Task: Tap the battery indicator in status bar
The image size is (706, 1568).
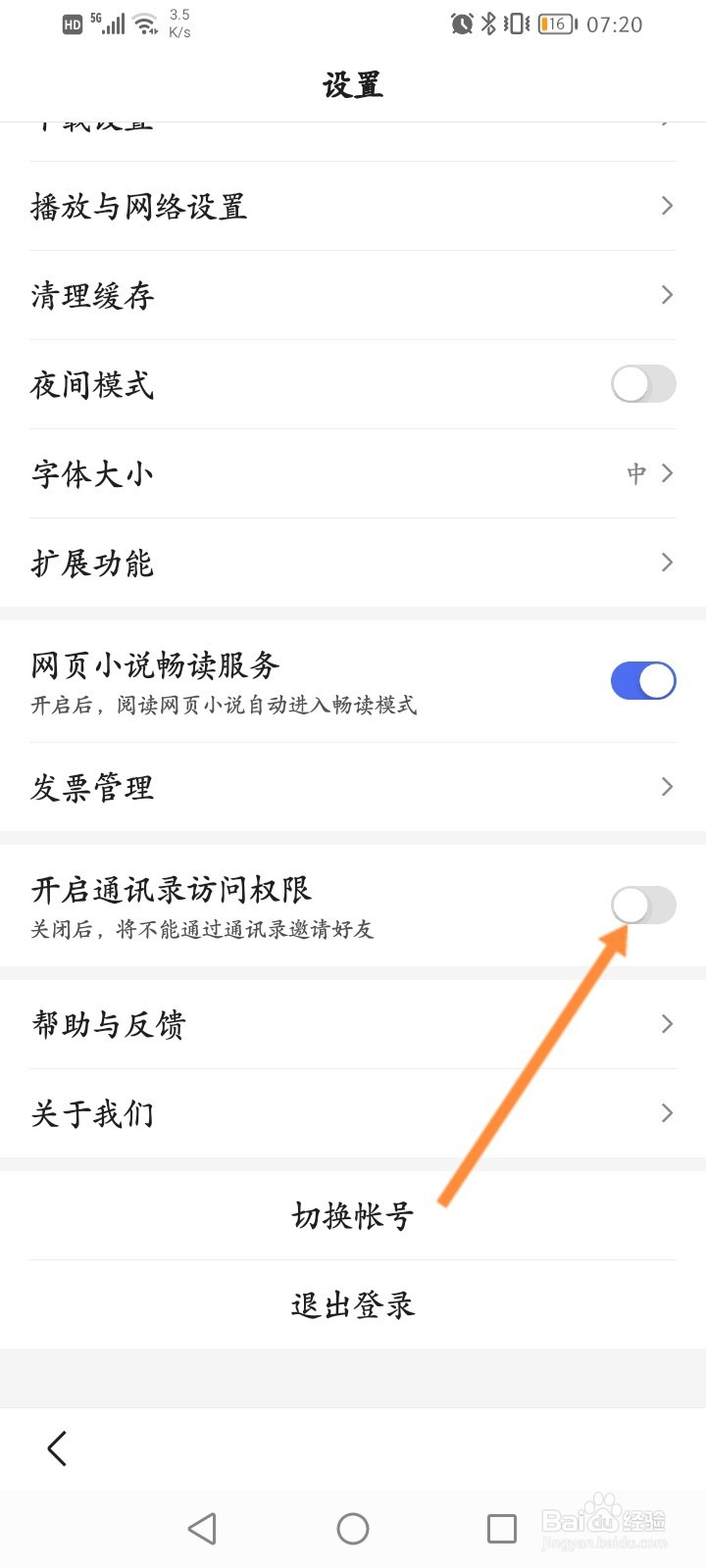Action: click(x=554, y=24)
